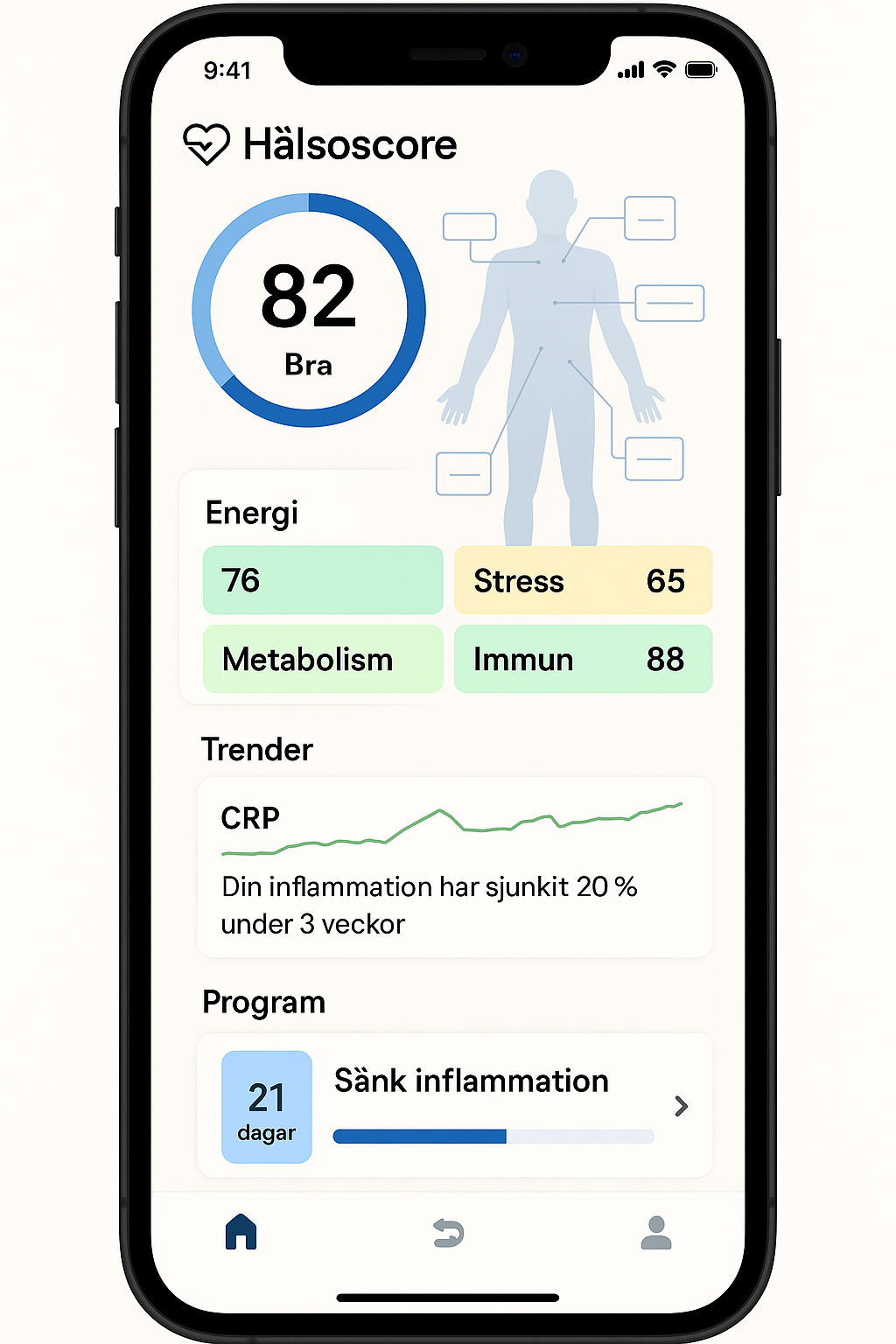Screen dimensions: 896x1344
Task: Open the Metabolism tile
Action: coord(323,659)
